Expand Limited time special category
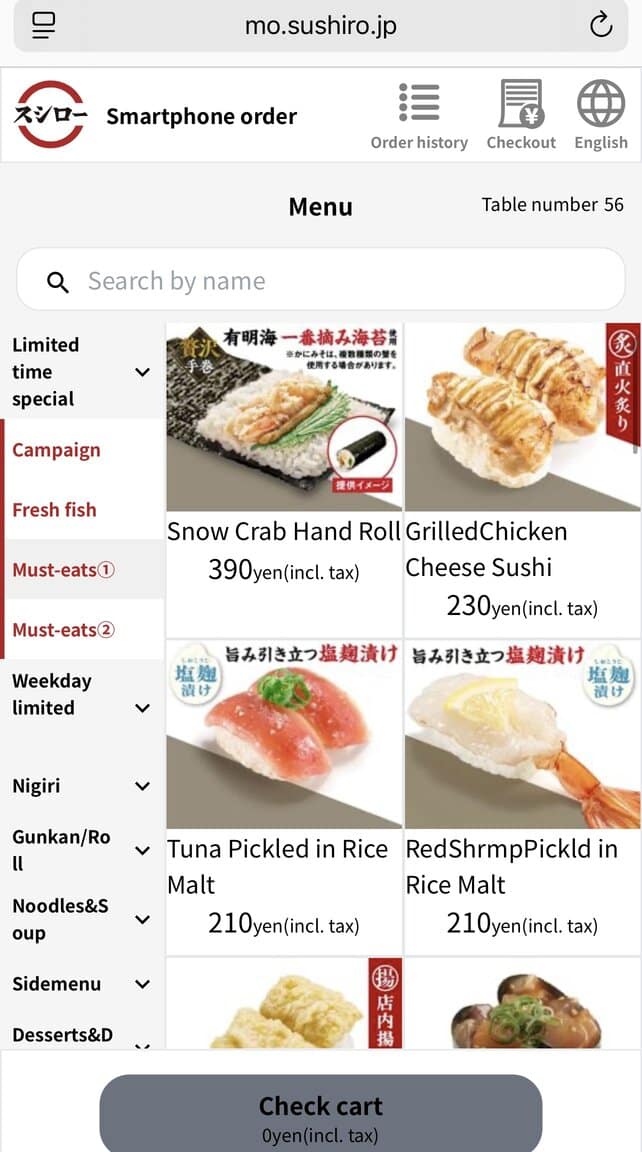The width and height of the screenshot is (642, 1152). click(82, 372)
